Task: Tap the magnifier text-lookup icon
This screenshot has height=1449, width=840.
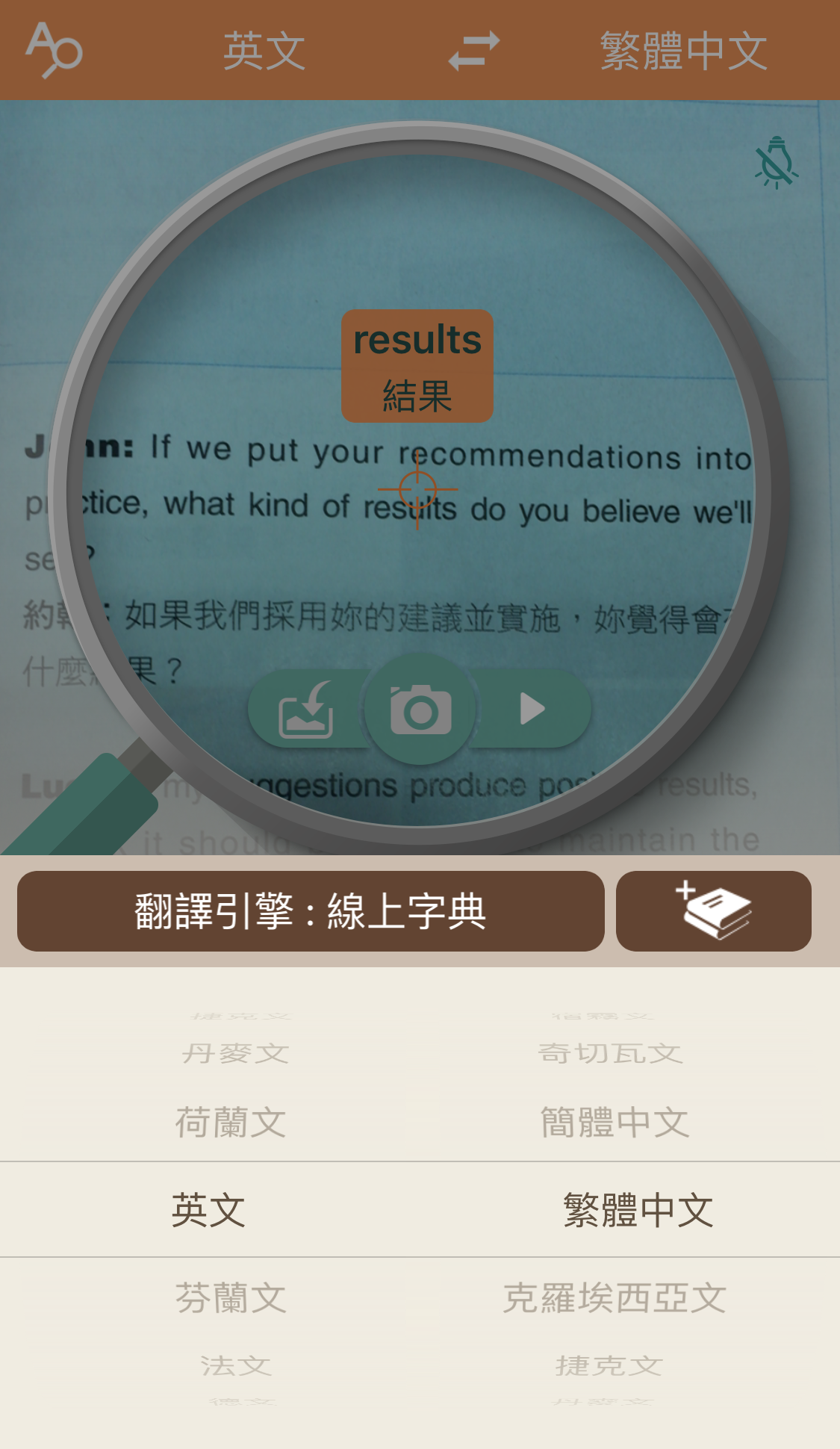Action: (x=54, y=50)
